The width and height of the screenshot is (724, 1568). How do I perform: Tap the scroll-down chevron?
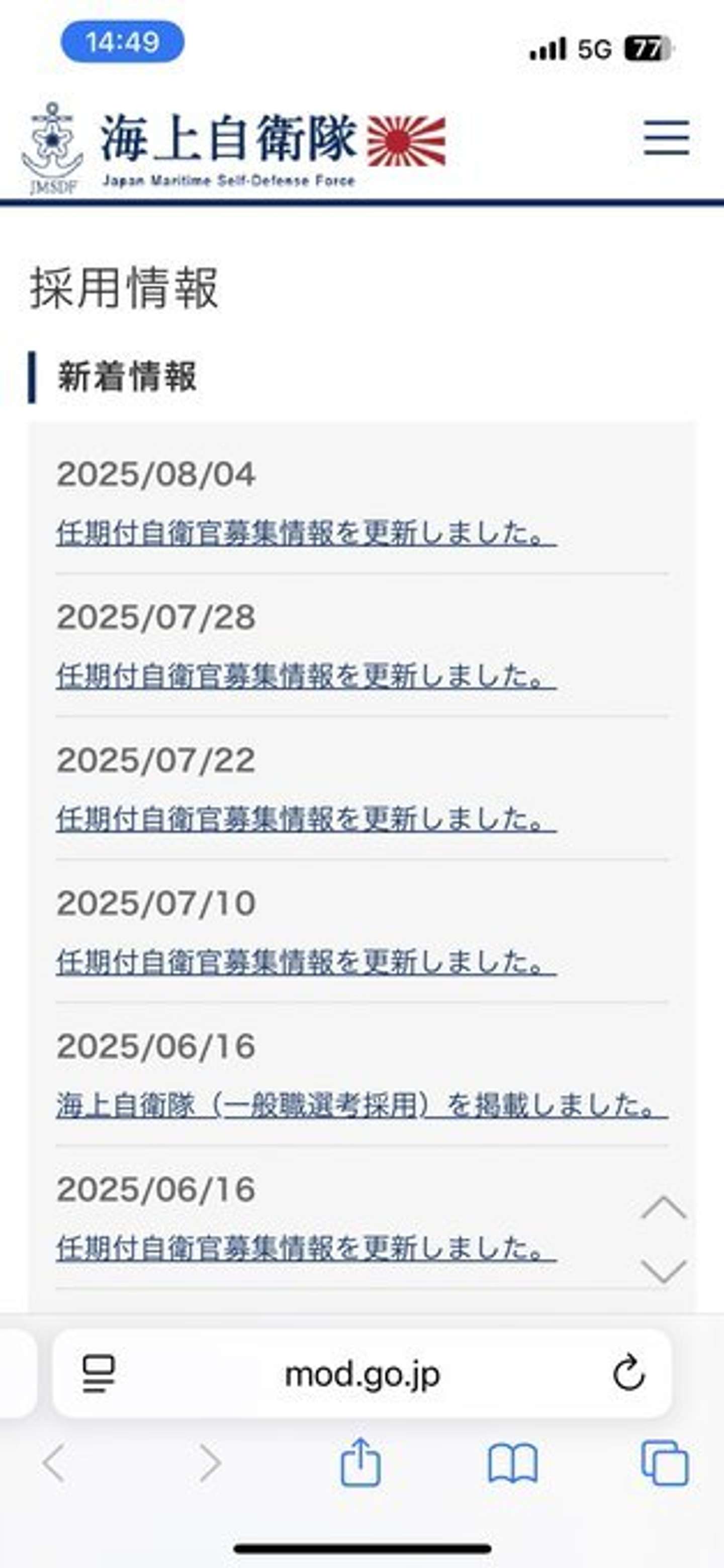click(x=663, y=1271)
